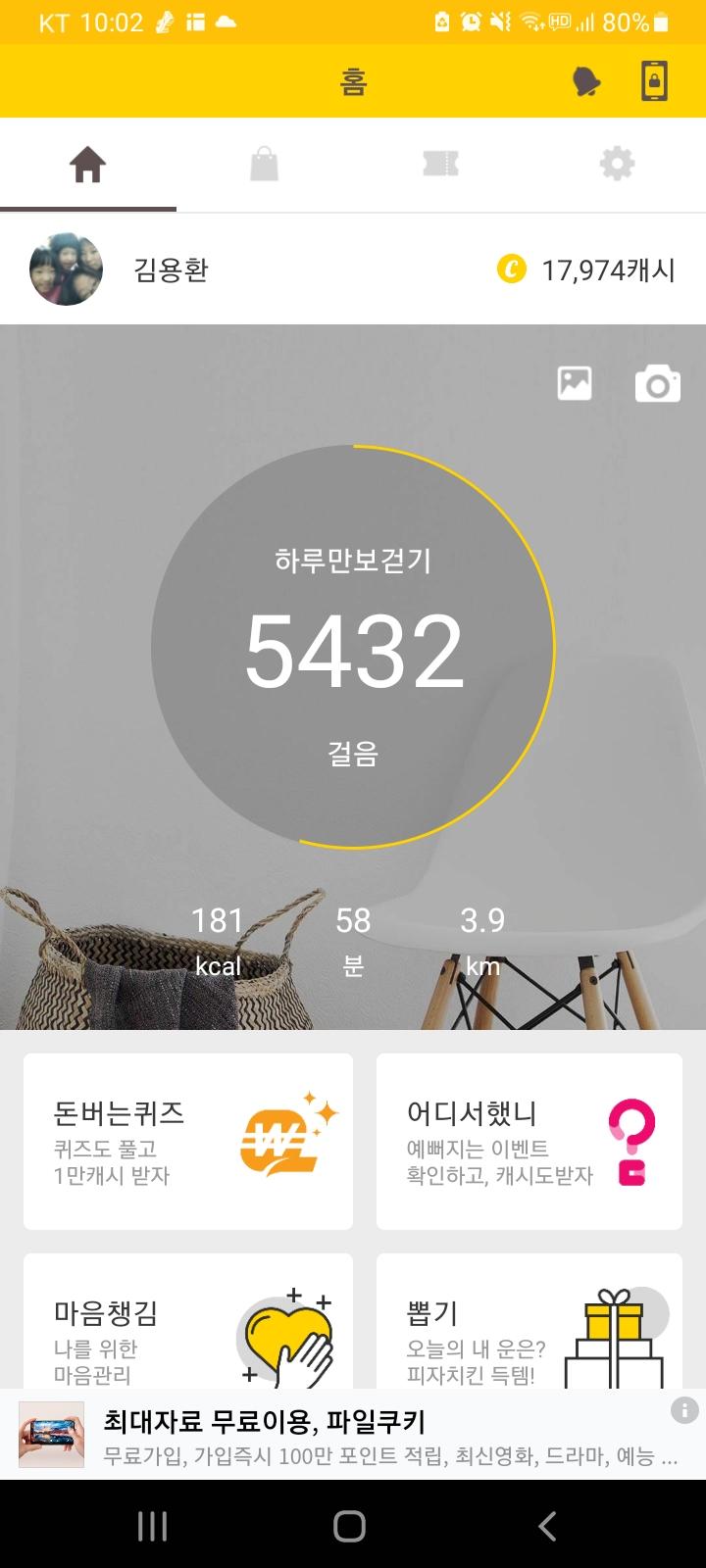706x1568 pixels.
Task: View the 17,974캐시 balance
Action: 588,269
